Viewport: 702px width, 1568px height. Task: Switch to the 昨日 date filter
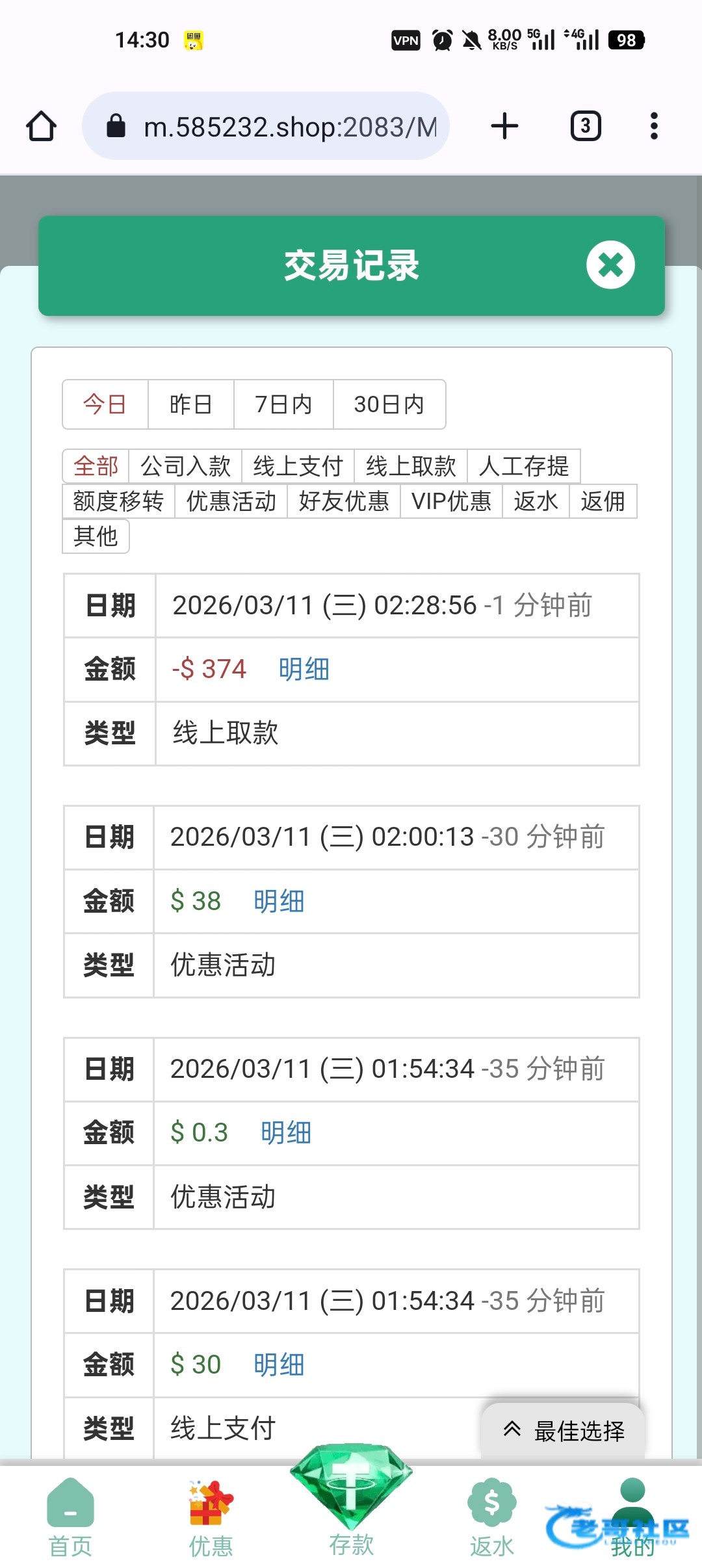[190, 404]
